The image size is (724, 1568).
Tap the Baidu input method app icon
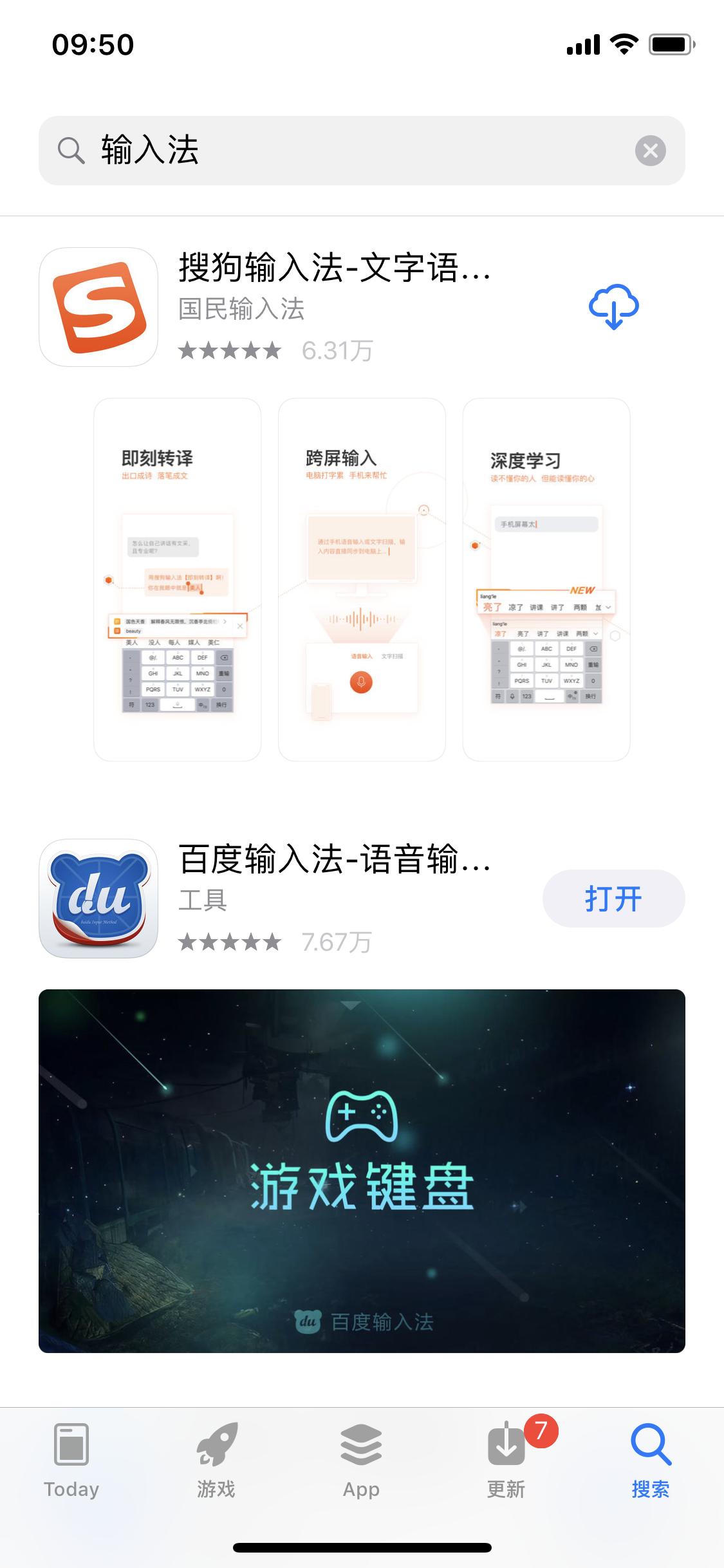pyautogui.click(x=97, y=898)
